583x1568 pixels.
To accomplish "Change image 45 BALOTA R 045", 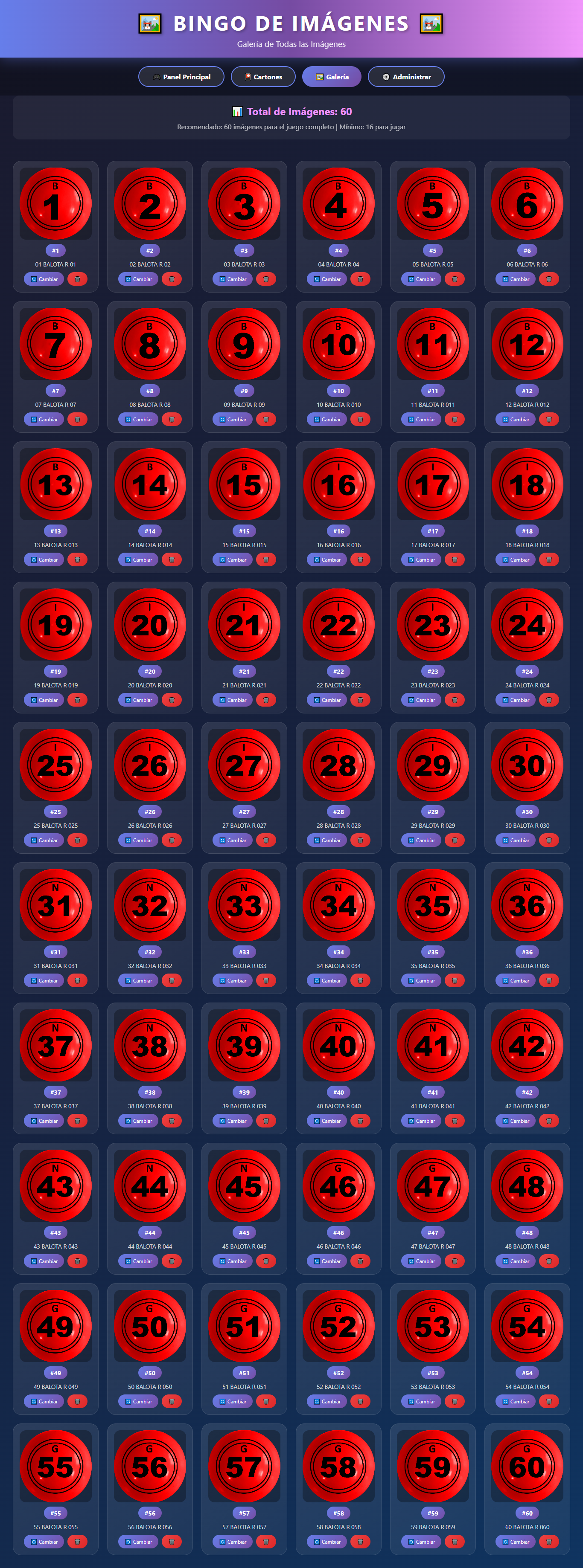I will pos(233,1261).
